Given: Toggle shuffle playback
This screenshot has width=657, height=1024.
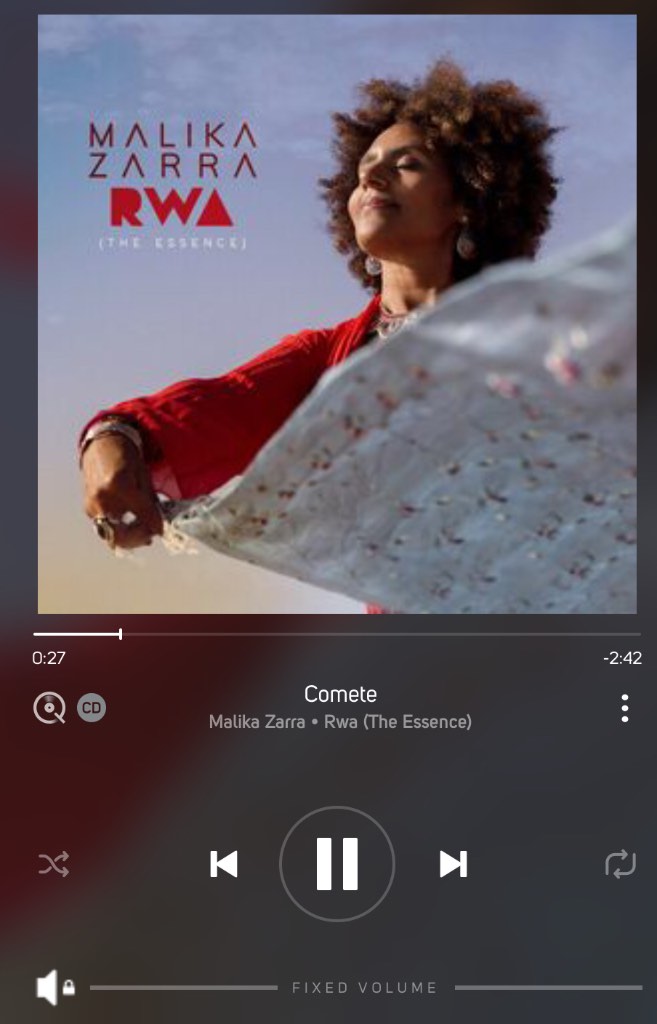Looking at the screenshot, I should point(53,864).
